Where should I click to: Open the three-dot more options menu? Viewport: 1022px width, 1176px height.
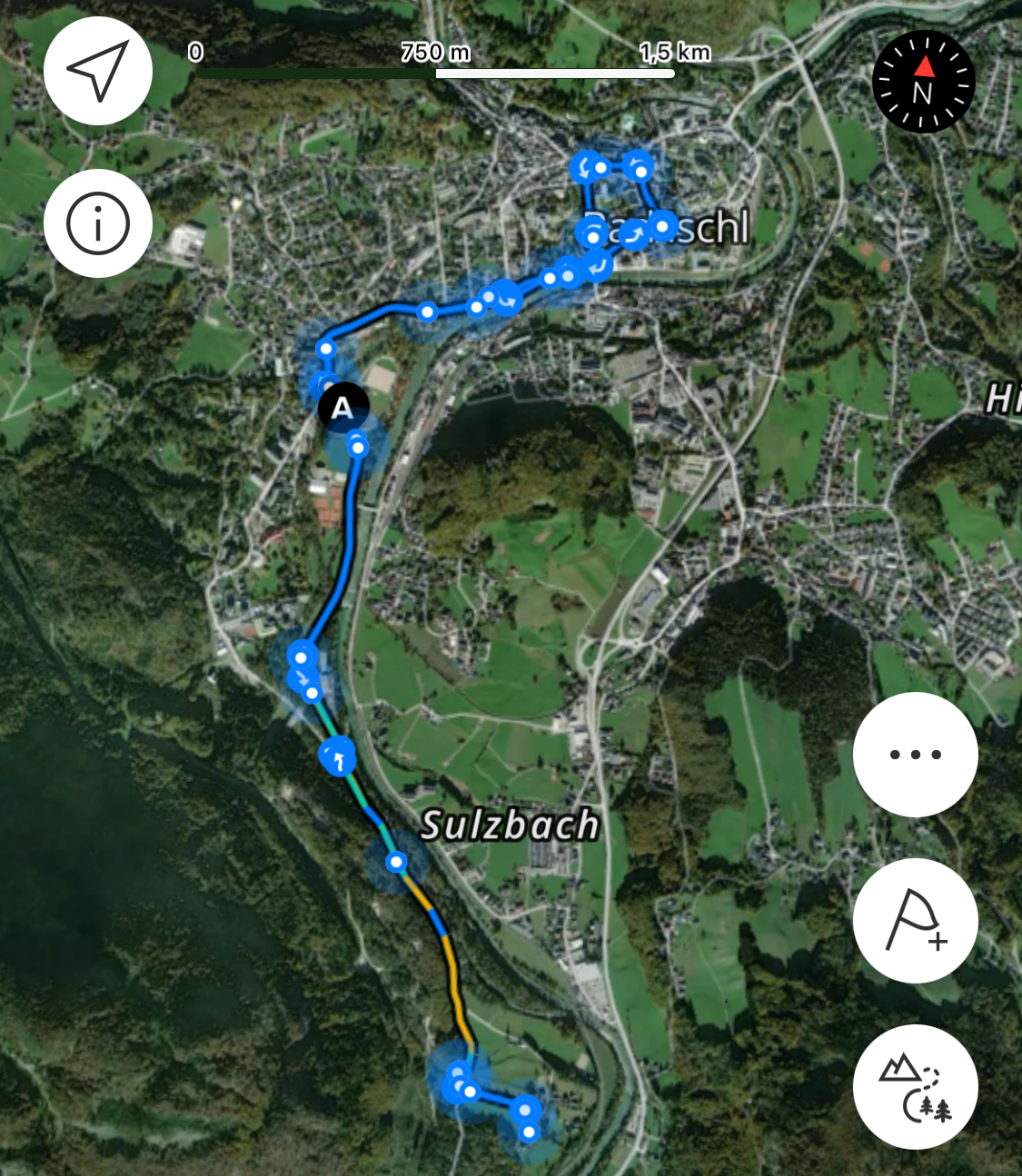[915, 755]
